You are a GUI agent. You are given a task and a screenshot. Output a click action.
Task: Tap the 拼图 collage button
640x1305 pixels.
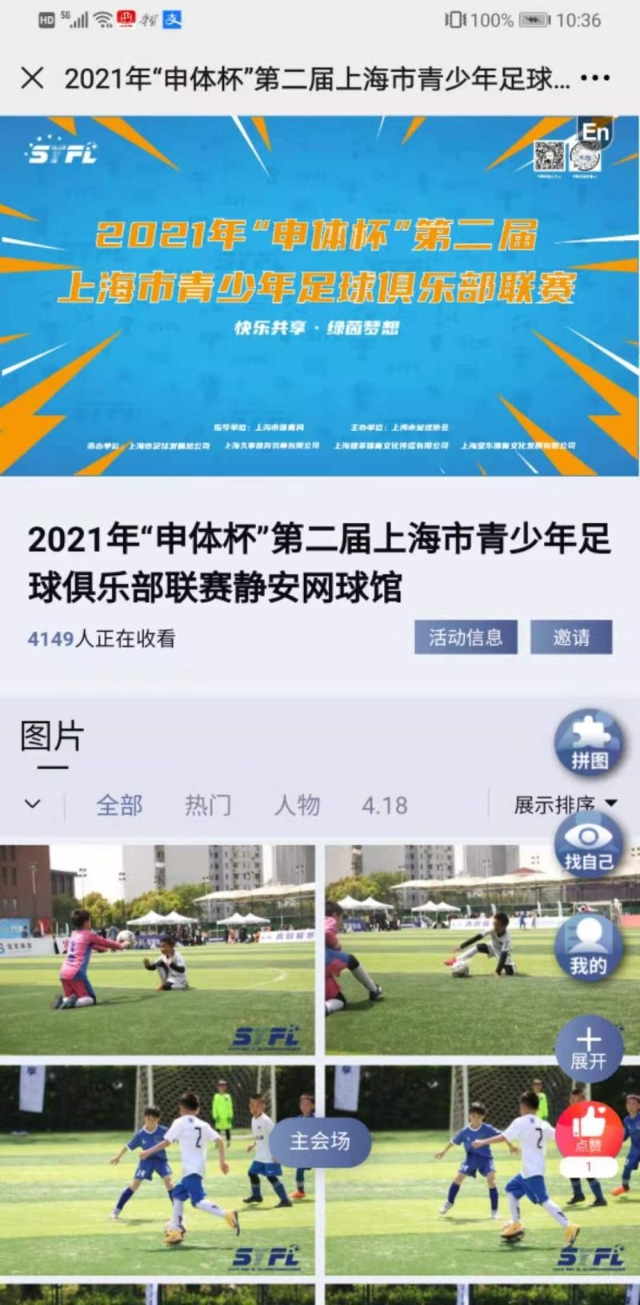pos(590,744)
